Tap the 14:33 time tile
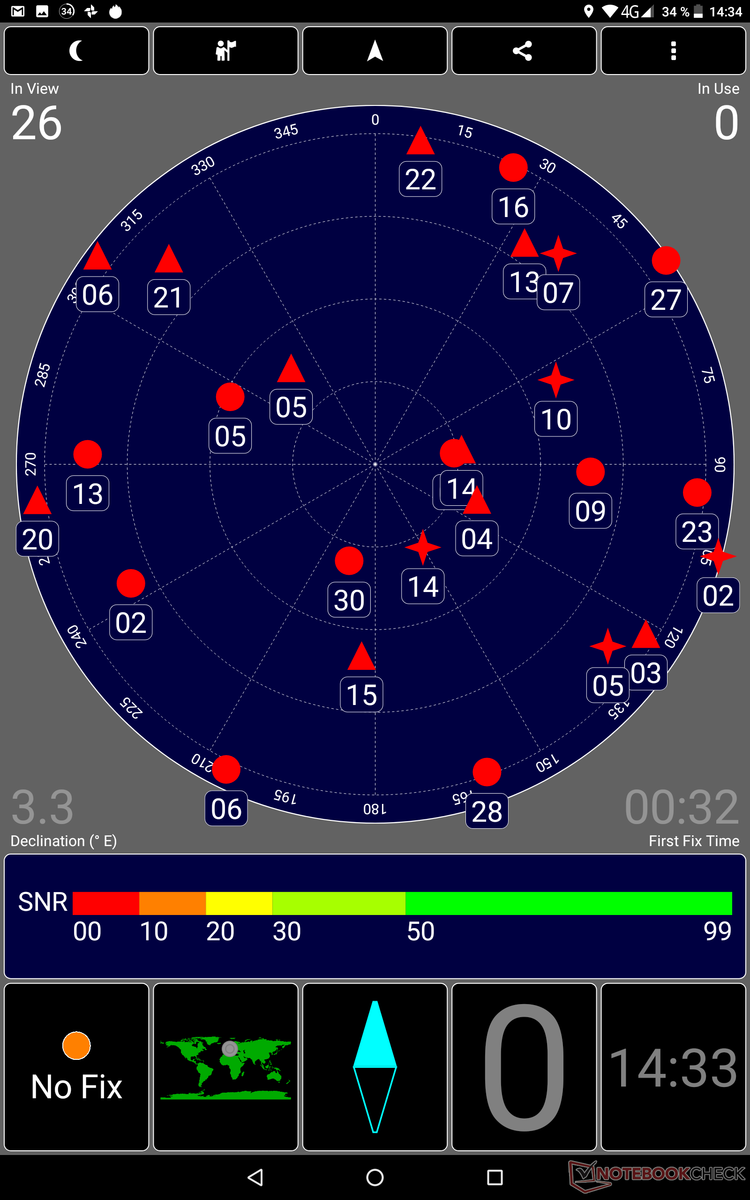Viewport: 750px width, 1200px height. click(673, 1067)
